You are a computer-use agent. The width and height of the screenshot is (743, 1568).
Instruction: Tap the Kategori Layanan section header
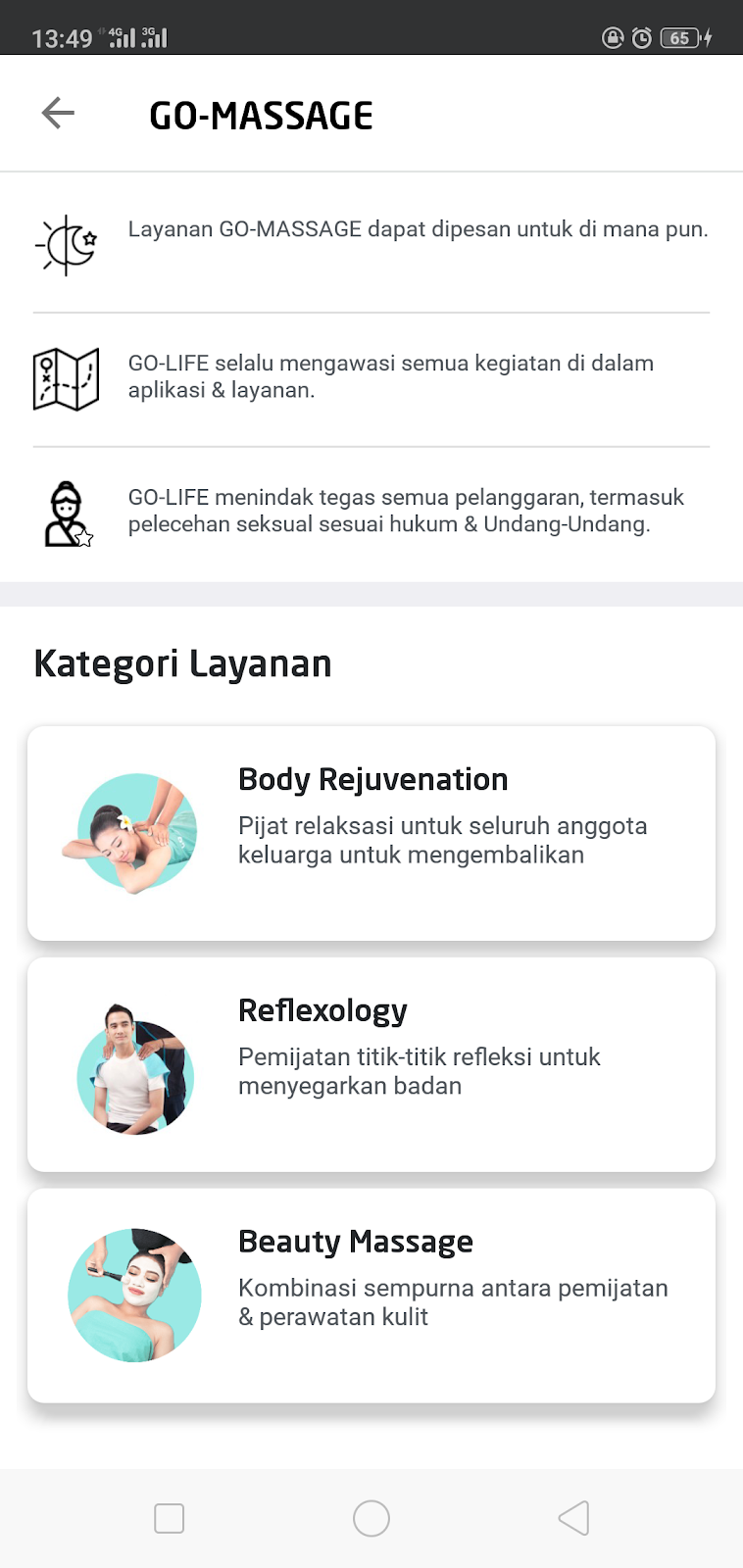[182, 663]
